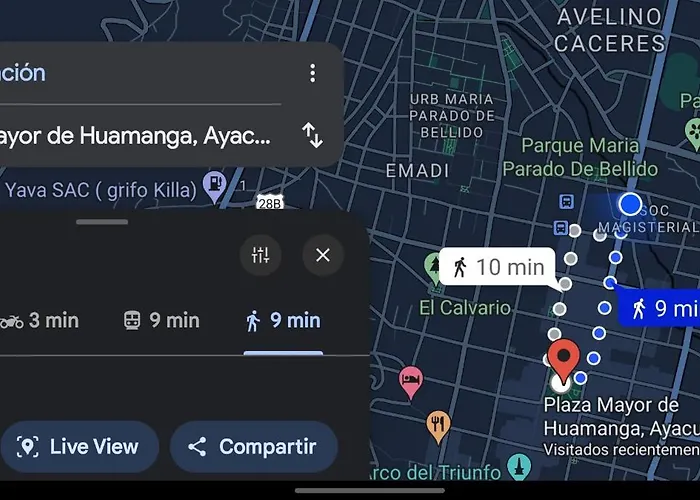700x500 pixels.
Task: Open route options filter
Action: point(260,255)
